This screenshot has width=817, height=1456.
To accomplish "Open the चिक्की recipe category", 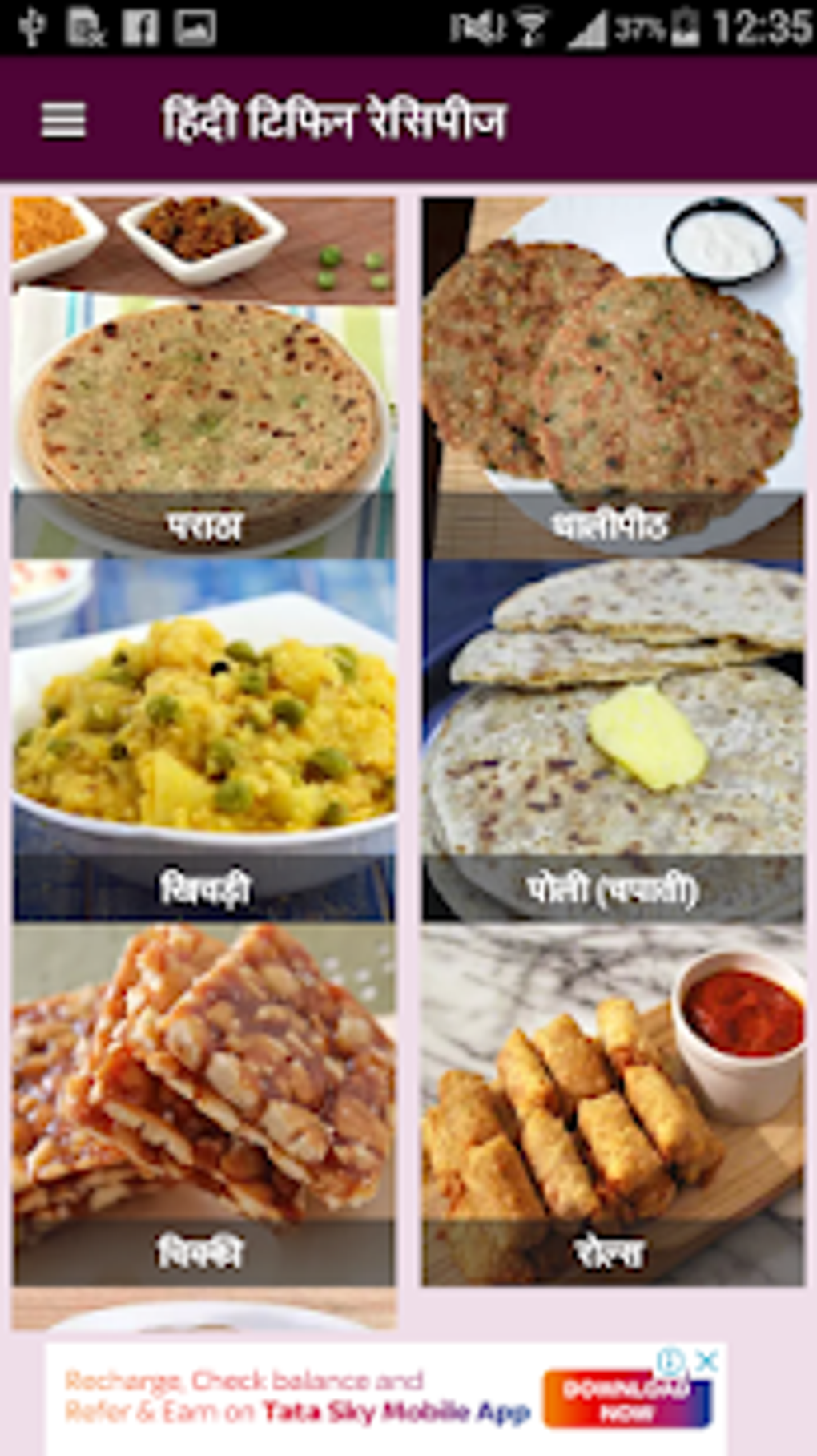I will [x=203, y=1105].
